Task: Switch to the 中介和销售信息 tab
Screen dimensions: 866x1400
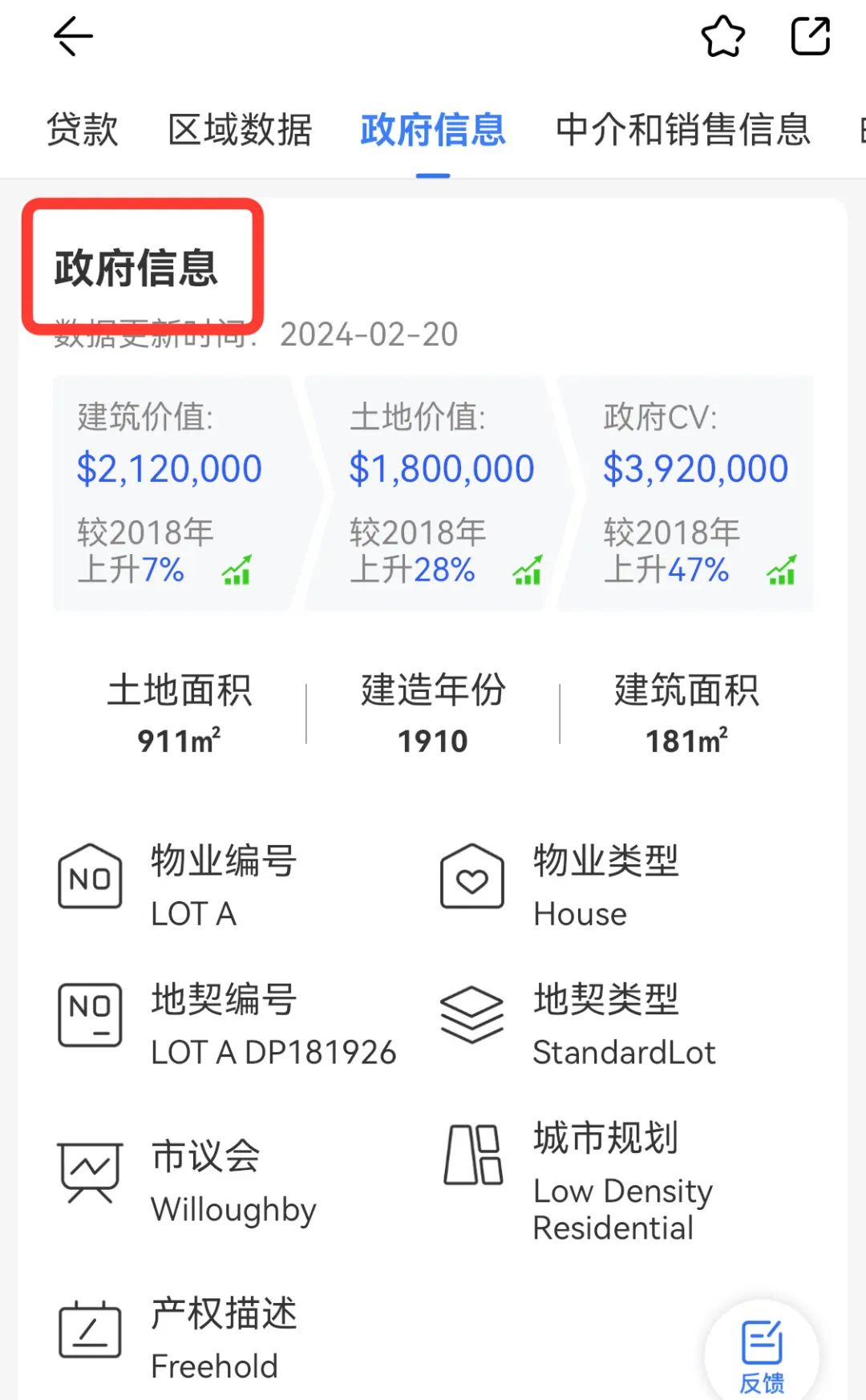Action: tap(683, 130)
